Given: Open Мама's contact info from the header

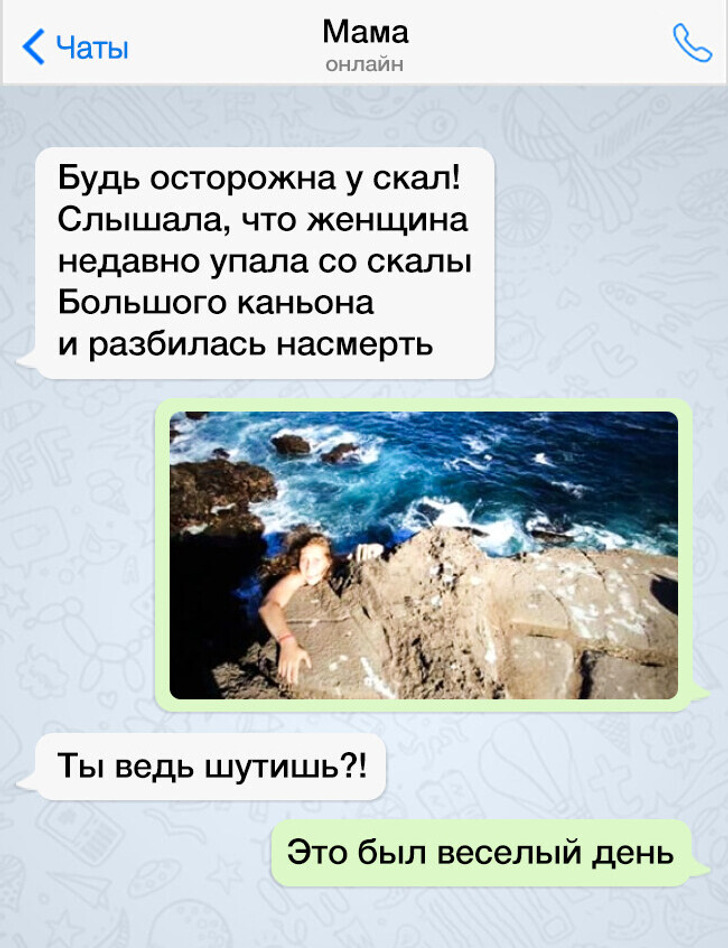Looking at the screenshot, I should [365, 44].
